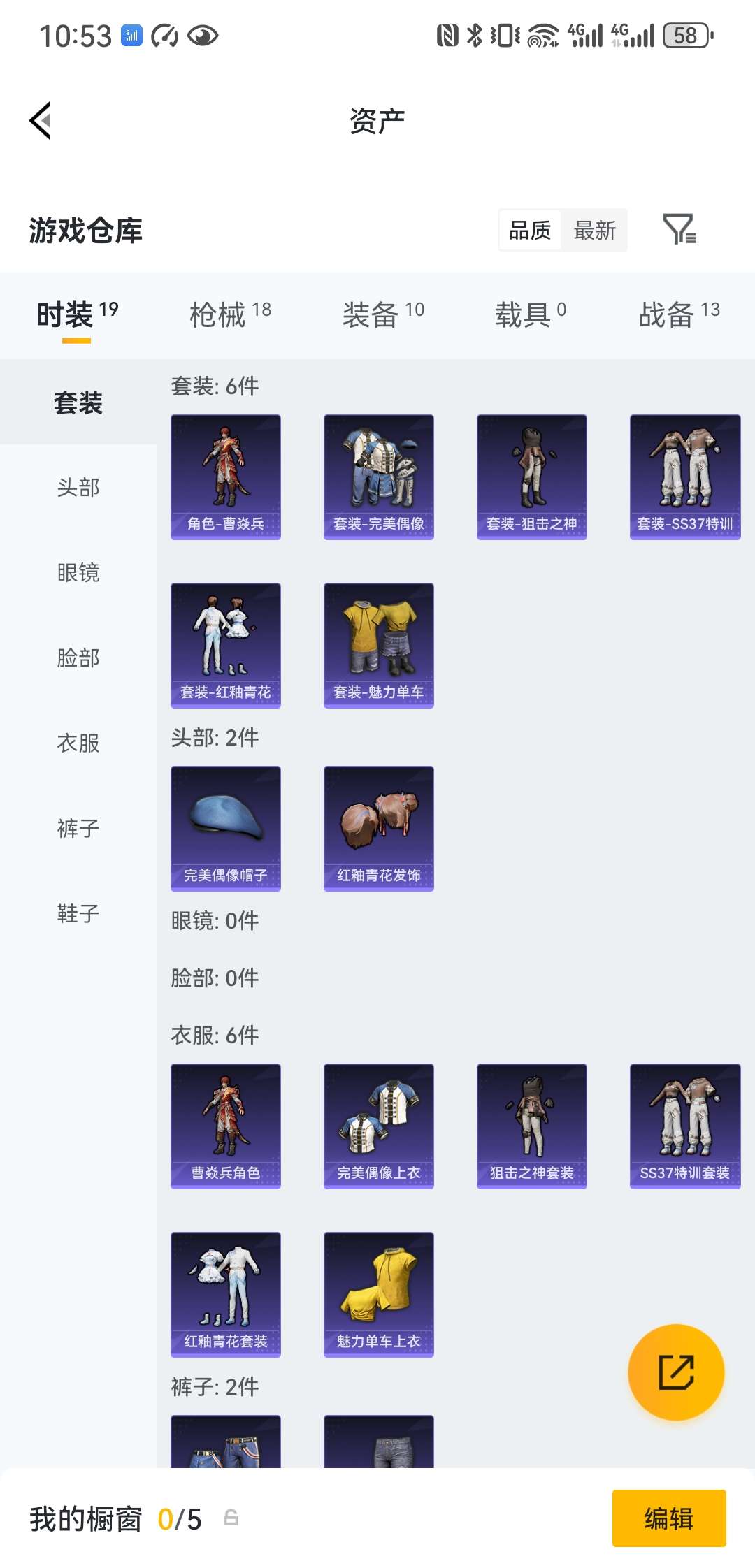Tap the back arrow to leave 资产 page
The image size is (755, 1568).
pyautogui.click(x=40, y=120)
